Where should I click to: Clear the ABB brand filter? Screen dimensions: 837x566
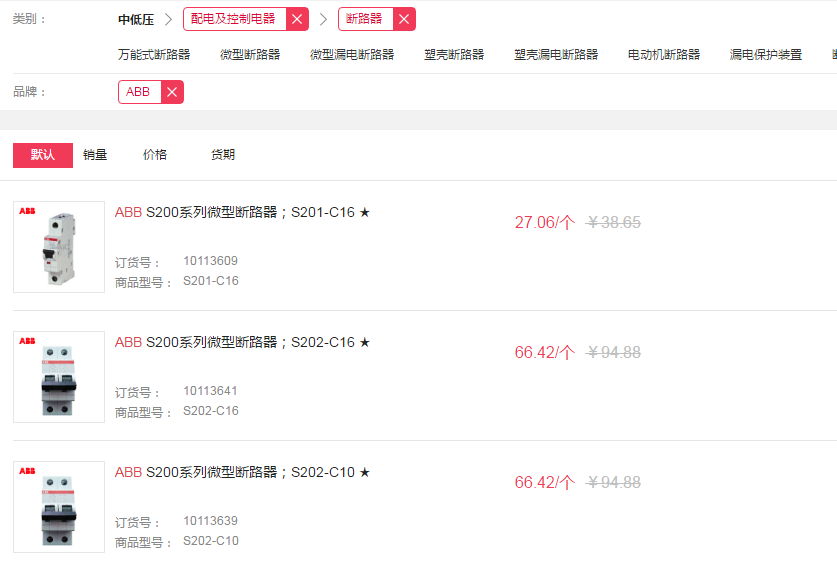click(x=172, y=92)
